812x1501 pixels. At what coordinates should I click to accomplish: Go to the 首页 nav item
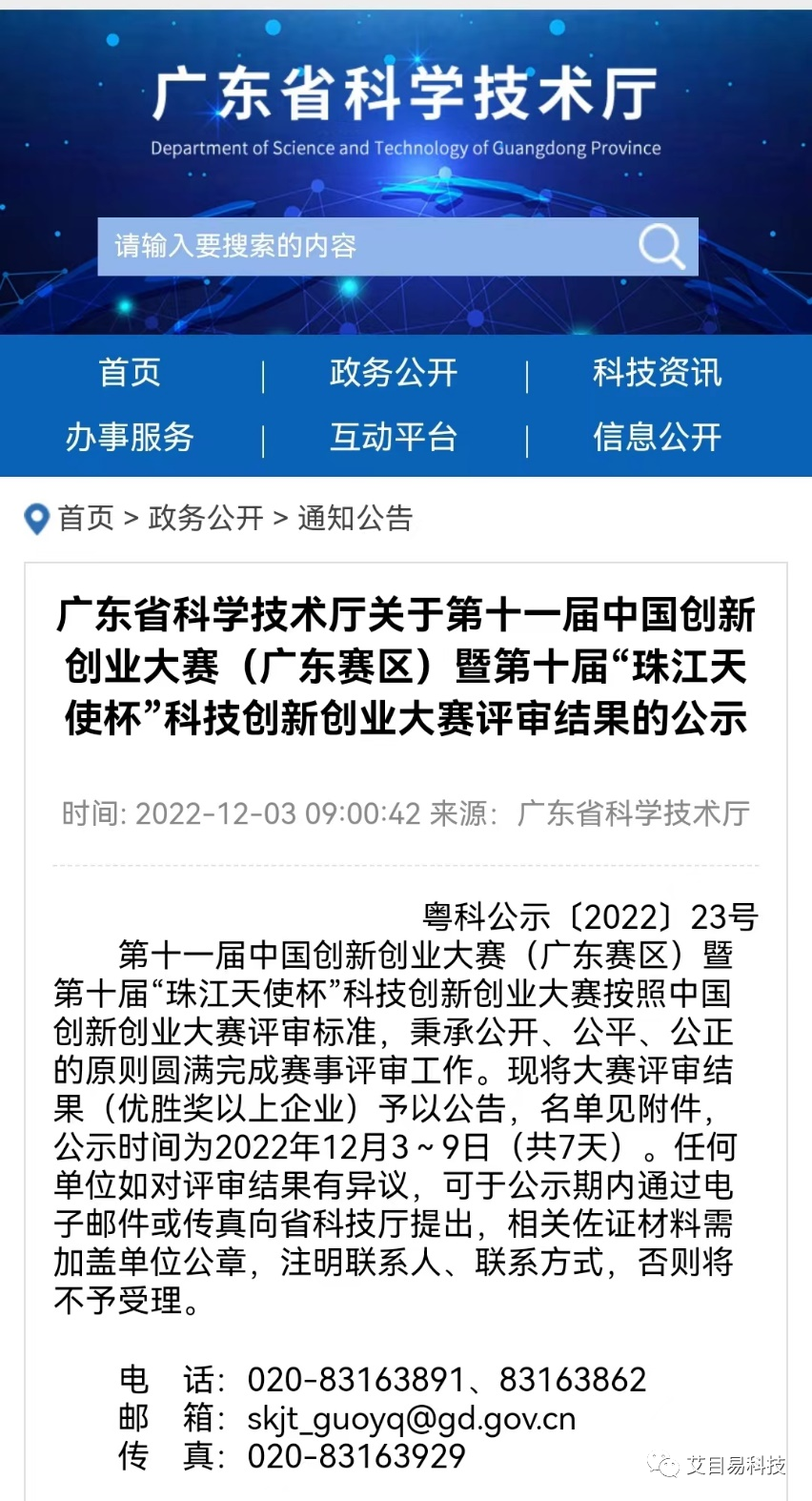130,372
